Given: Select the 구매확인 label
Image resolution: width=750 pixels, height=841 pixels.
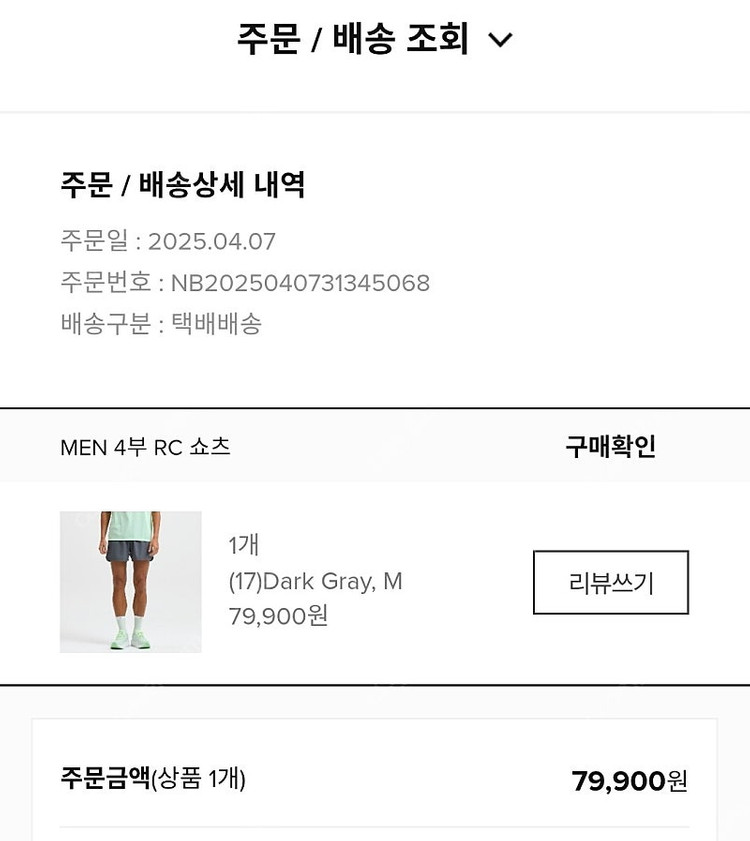Looking at the screenshot, I should (610, 447).
